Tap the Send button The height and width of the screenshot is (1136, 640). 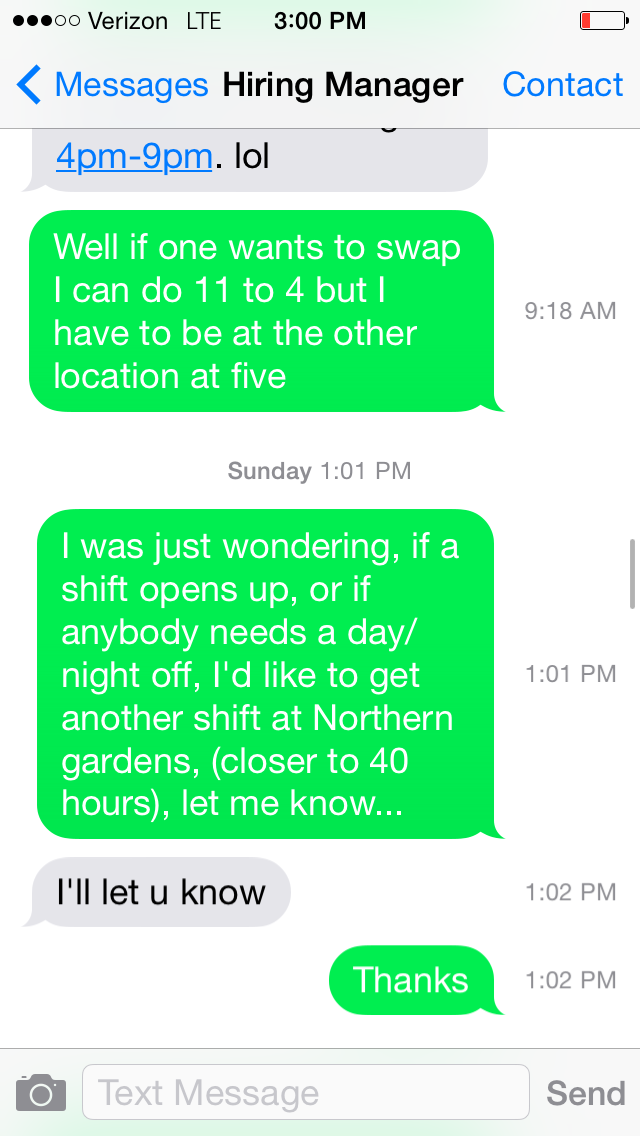click(x=586, y=1093)
